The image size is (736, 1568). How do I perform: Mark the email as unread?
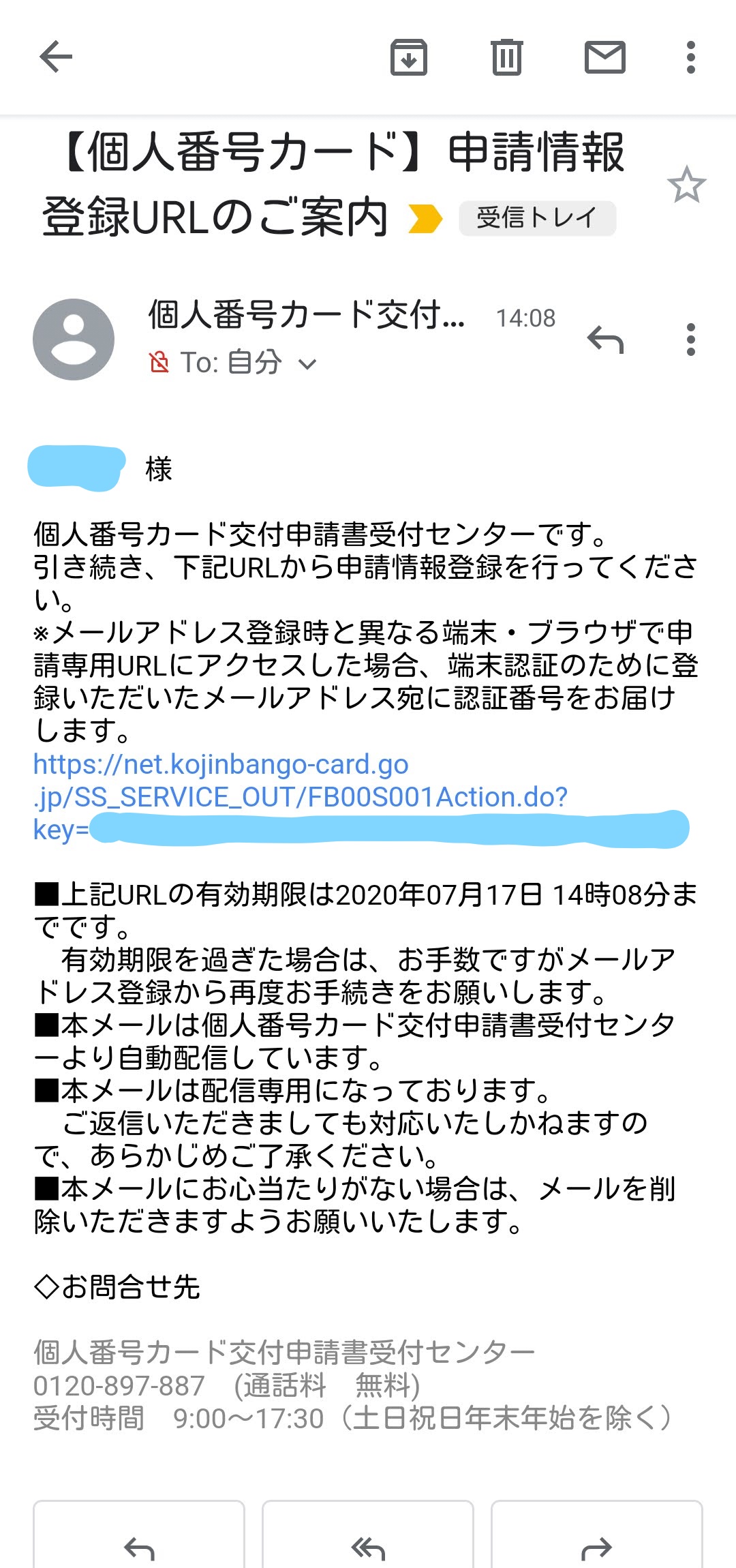(x=605, y=57)
